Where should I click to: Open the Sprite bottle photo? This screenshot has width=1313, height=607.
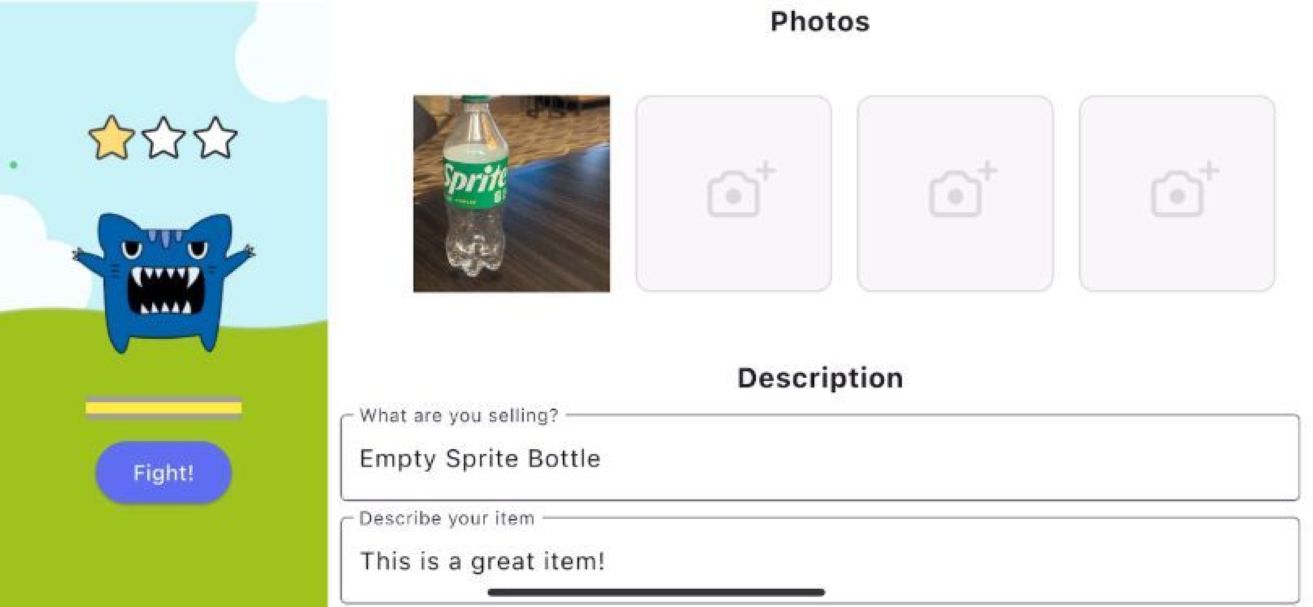tap(511, 193)
